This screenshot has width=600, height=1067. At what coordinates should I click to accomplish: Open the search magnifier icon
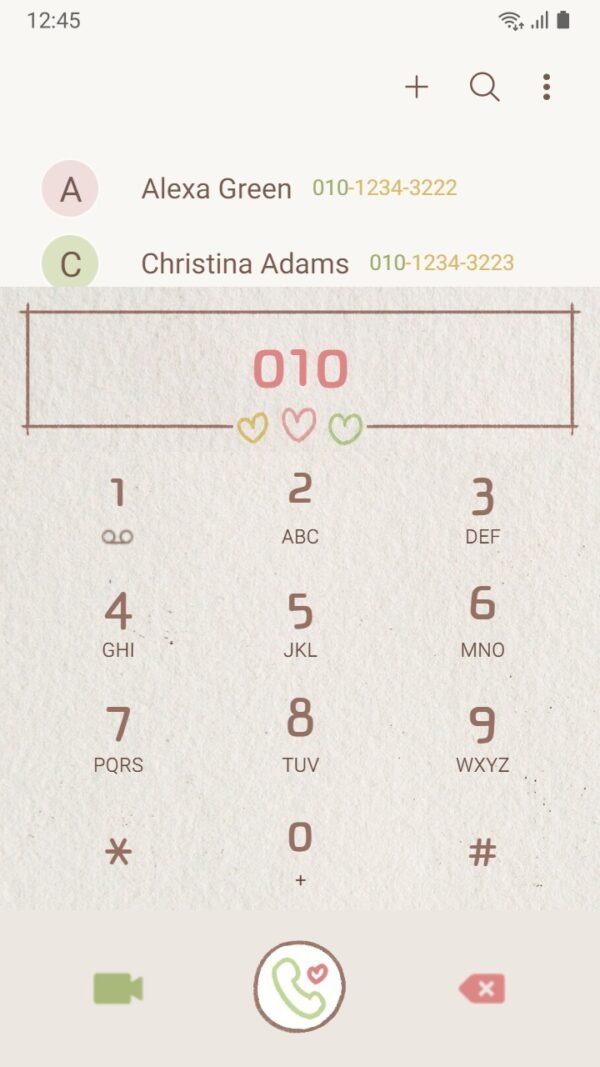(x=484, y=87)
